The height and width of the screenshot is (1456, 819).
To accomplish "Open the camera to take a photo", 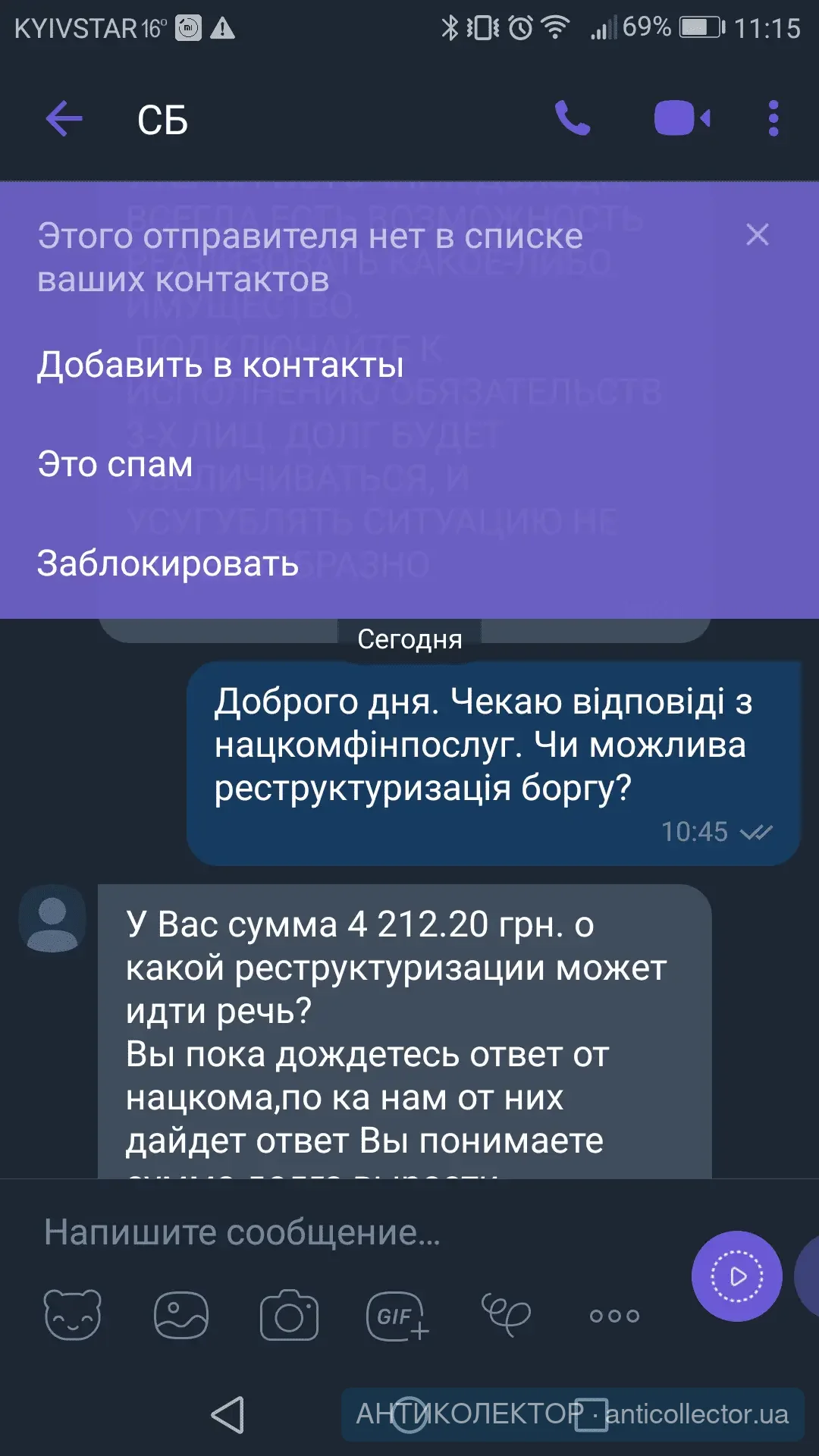I will point(289,1315).
